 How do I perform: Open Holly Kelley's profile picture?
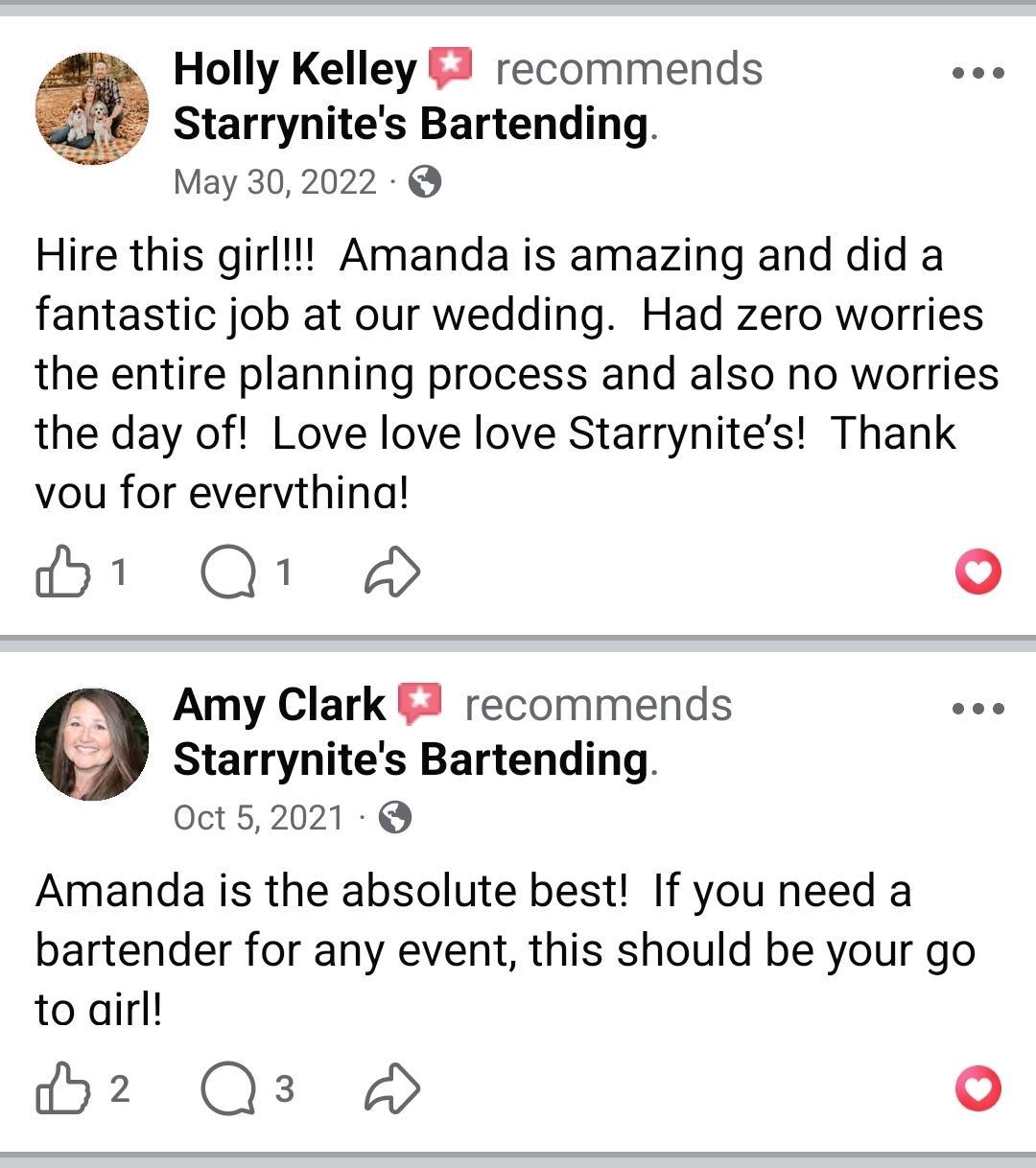[x=92, y=108]
